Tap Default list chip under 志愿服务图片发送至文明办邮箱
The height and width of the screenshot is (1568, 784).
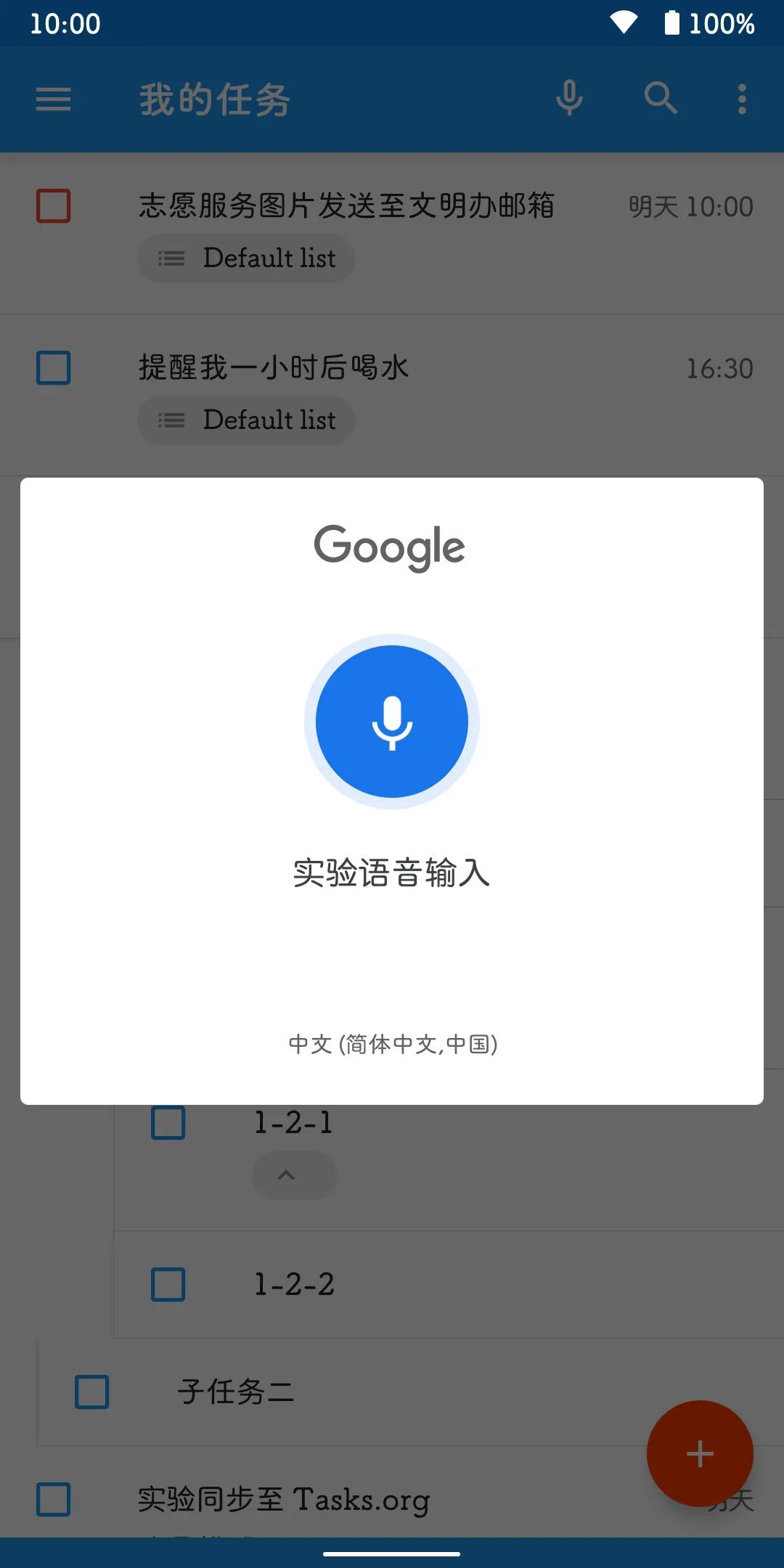click(x=247, y=258)
